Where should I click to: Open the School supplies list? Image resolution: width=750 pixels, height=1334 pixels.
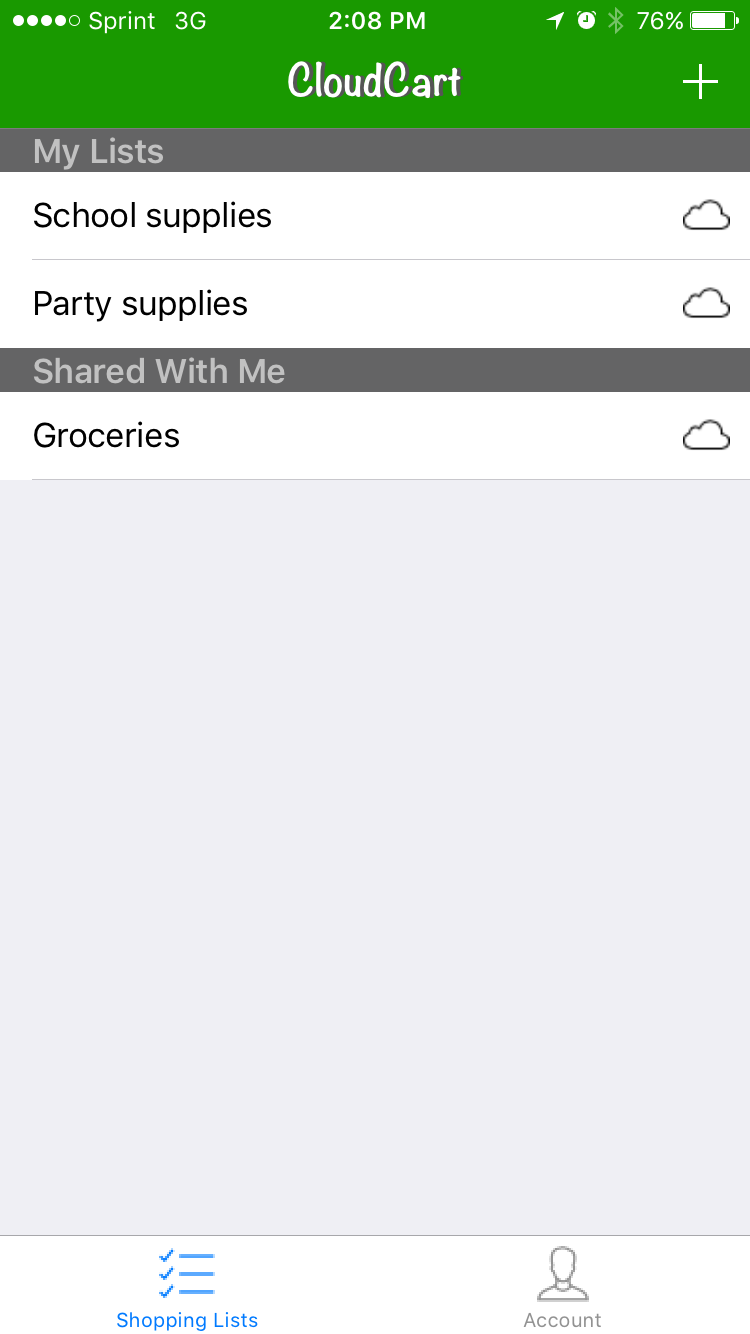tap(153, 216)
